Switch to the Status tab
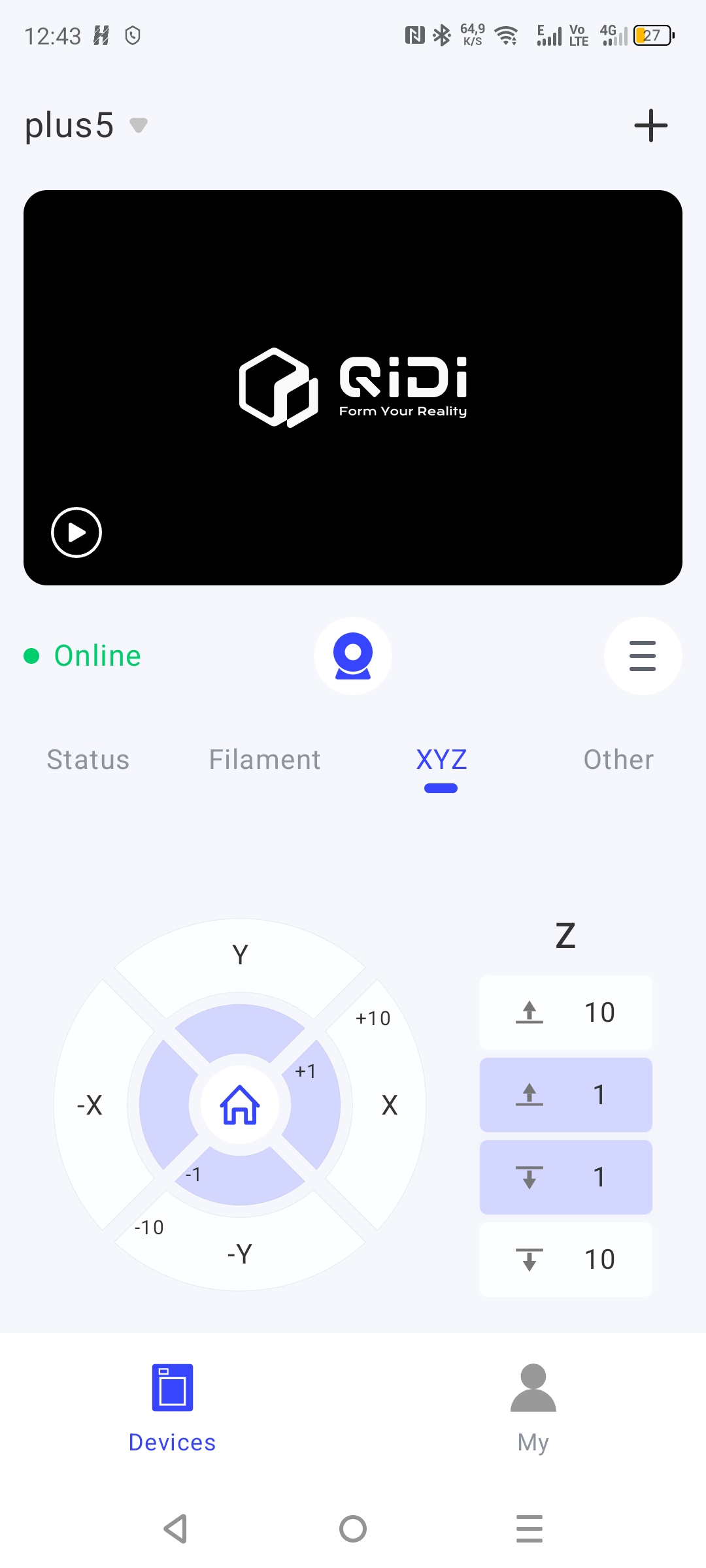706x1568 pixels. pos(88,760)
